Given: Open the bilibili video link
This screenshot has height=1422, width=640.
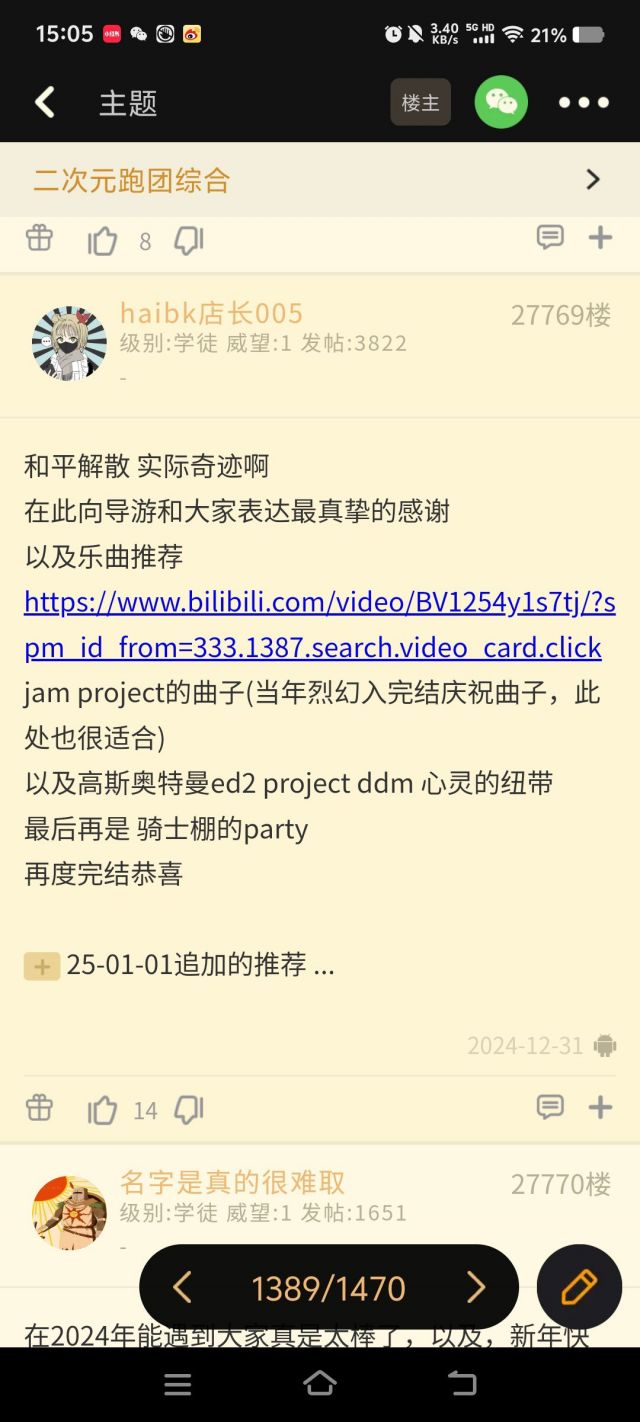Looking at the screenshot, I should 320,625.
